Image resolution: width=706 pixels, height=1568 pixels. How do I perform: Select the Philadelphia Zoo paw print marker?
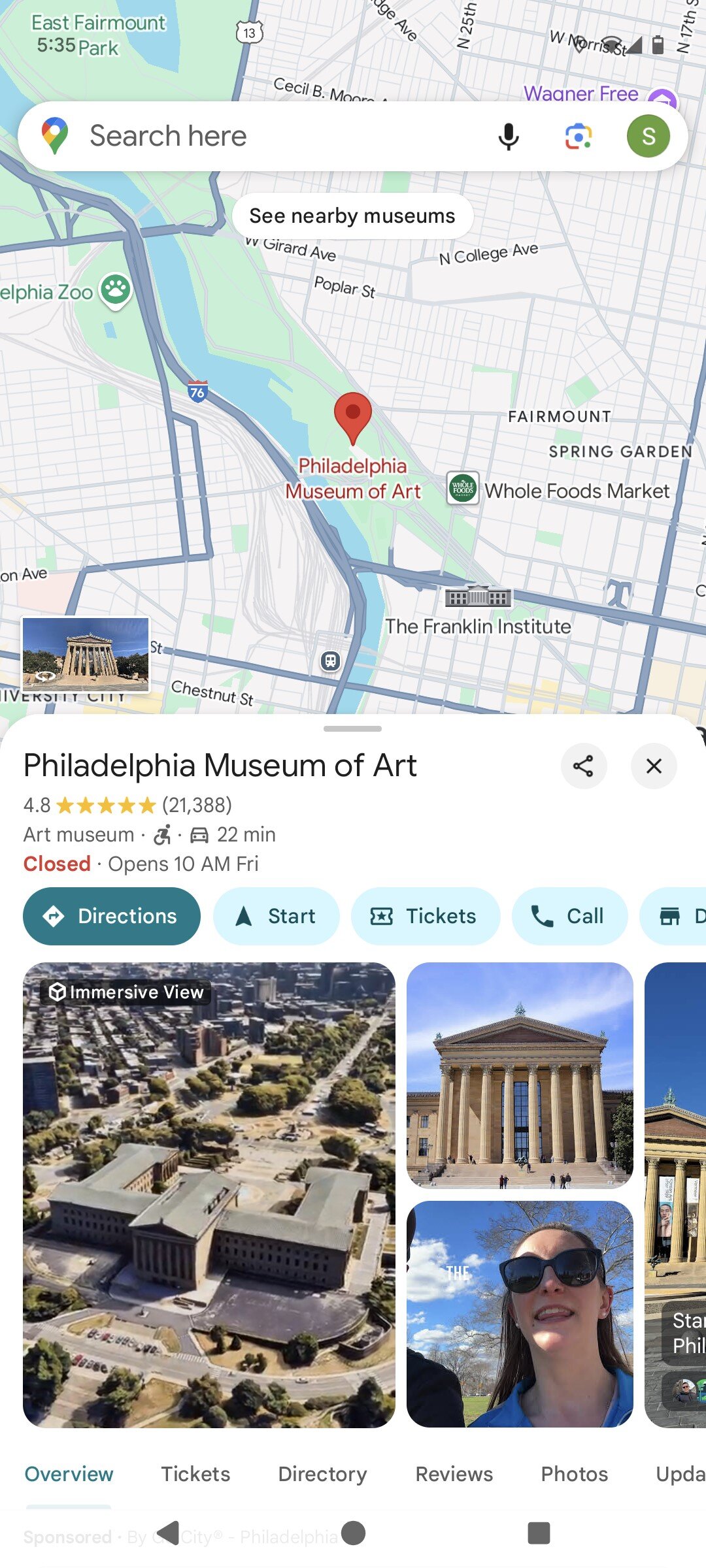[x=114, y=290]
